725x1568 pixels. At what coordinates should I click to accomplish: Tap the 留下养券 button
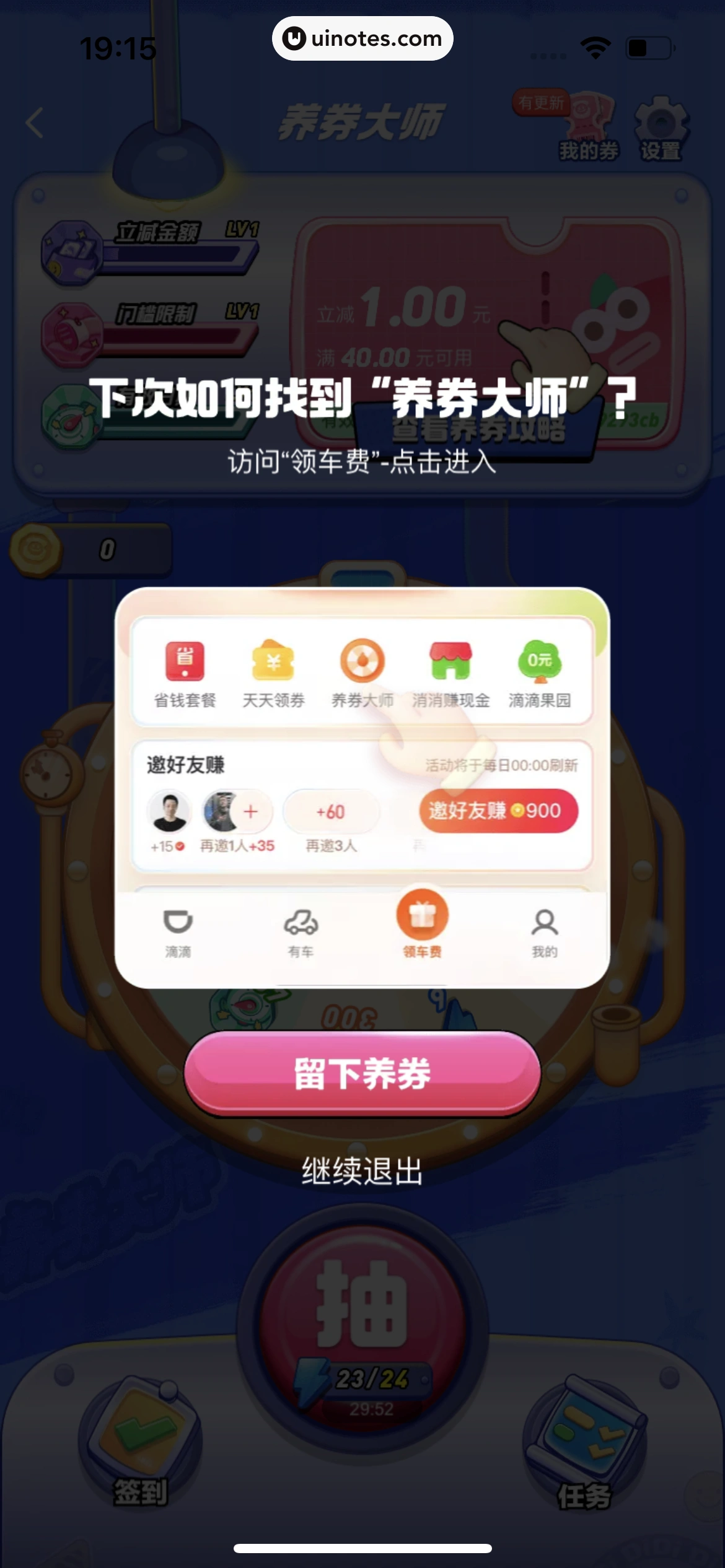pyautogui.click(x=362, y=1074)
